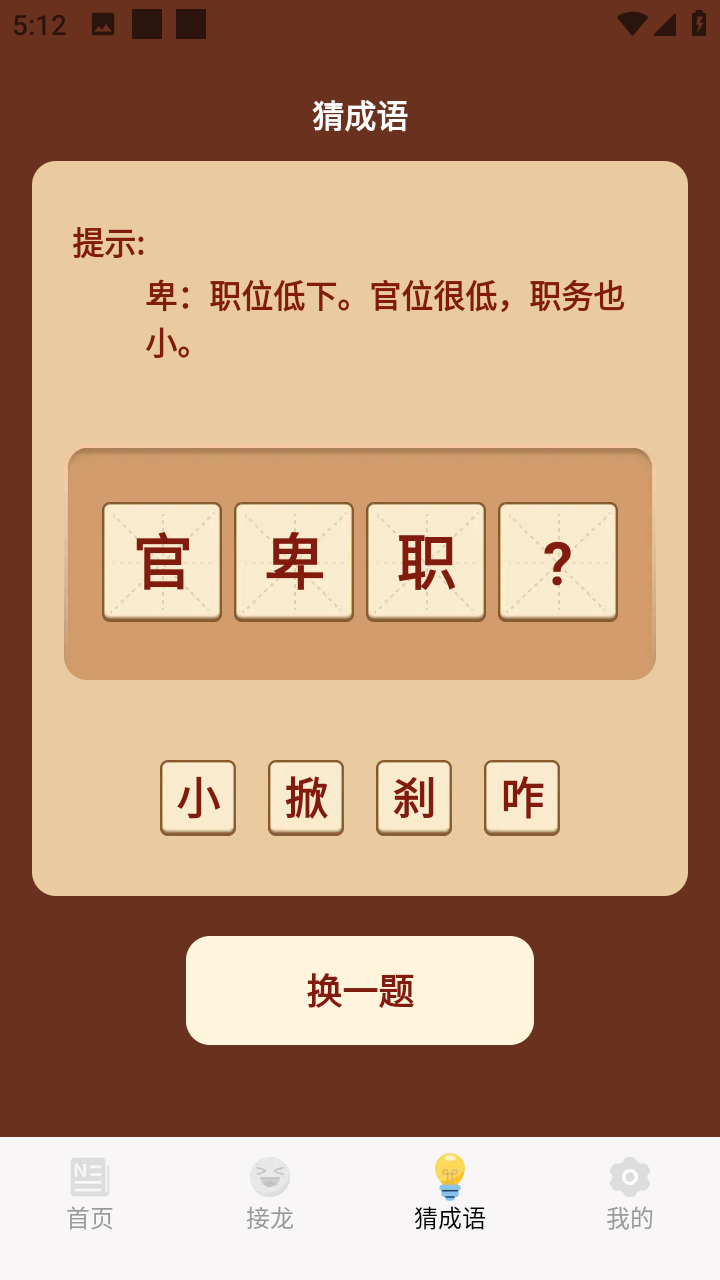Go to the 我的 tab
Screen dimensions: 720x1280
[630, 1194]
